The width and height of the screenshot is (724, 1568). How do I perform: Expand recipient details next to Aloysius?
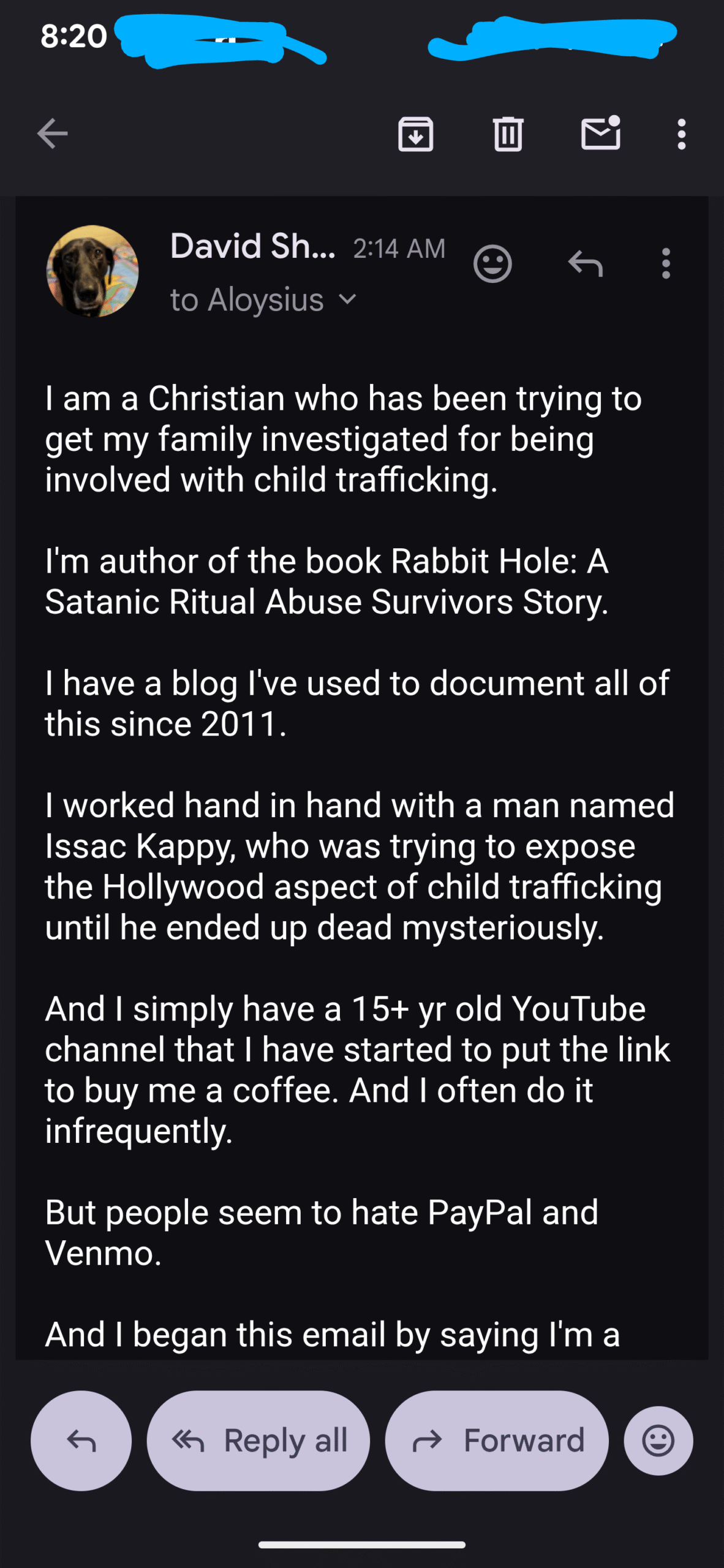[x=347, y=300]
